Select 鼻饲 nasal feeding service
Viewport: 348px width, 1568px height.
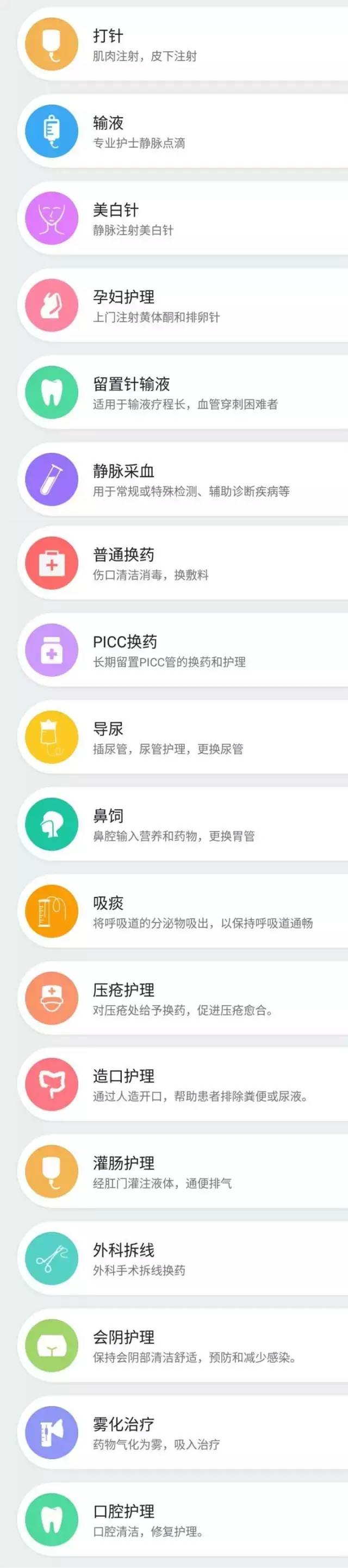click(x=183, y=825)
